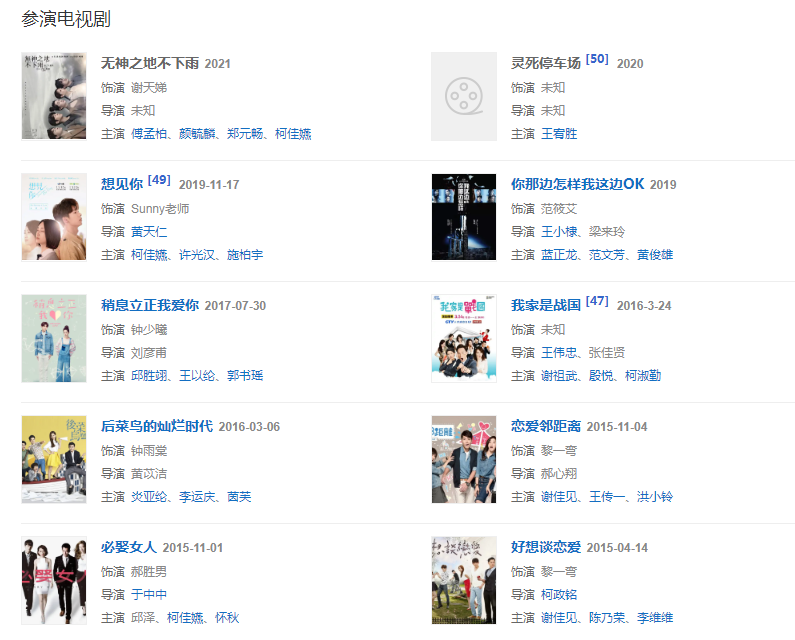The width and height of the screenshot is (795, 640).
Task: Visit director 郝心翔's page
Action: tap(559, 473)
